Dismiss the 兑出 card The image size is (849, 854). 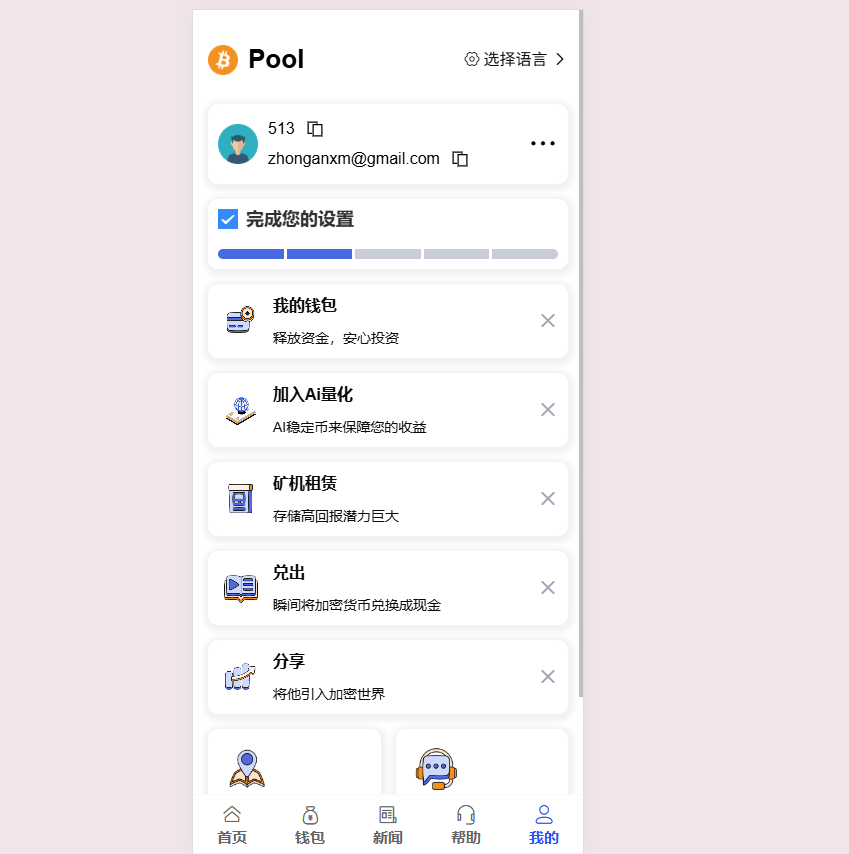548,588
